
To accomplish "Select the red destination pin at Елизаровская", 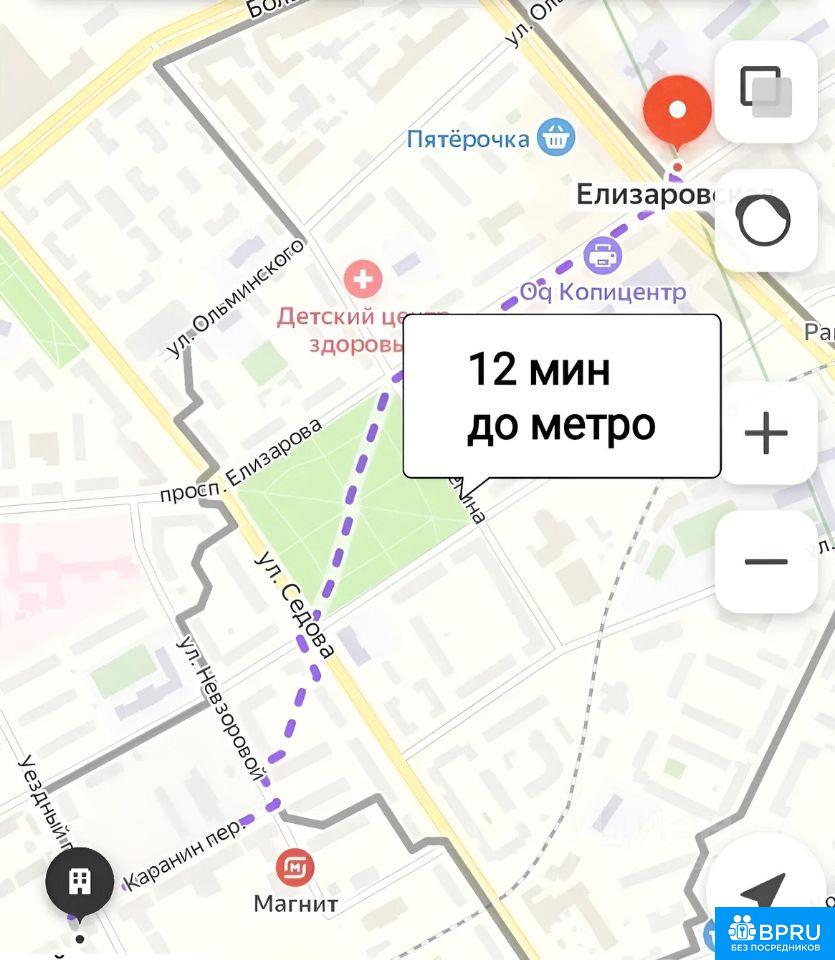I will (x=677, y=110).
